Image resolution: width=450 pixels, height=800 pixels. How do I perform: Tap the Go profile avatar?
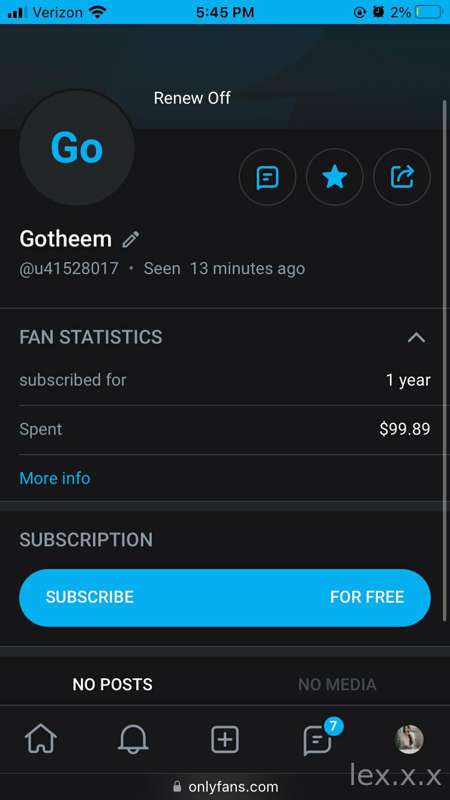[x=77, y=148]
